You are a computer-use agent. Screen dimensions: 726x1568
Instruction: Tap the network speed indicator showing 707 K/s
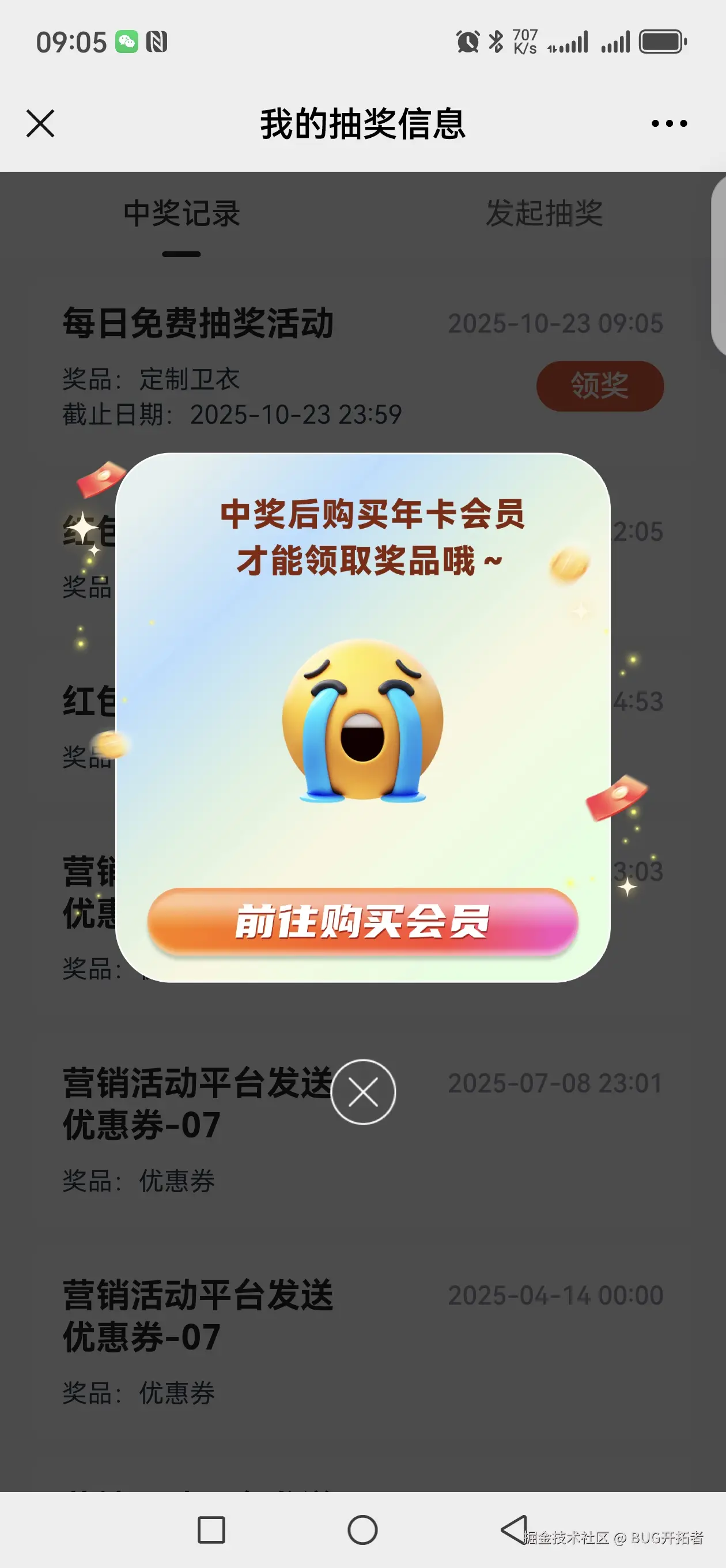coord(524,42)
